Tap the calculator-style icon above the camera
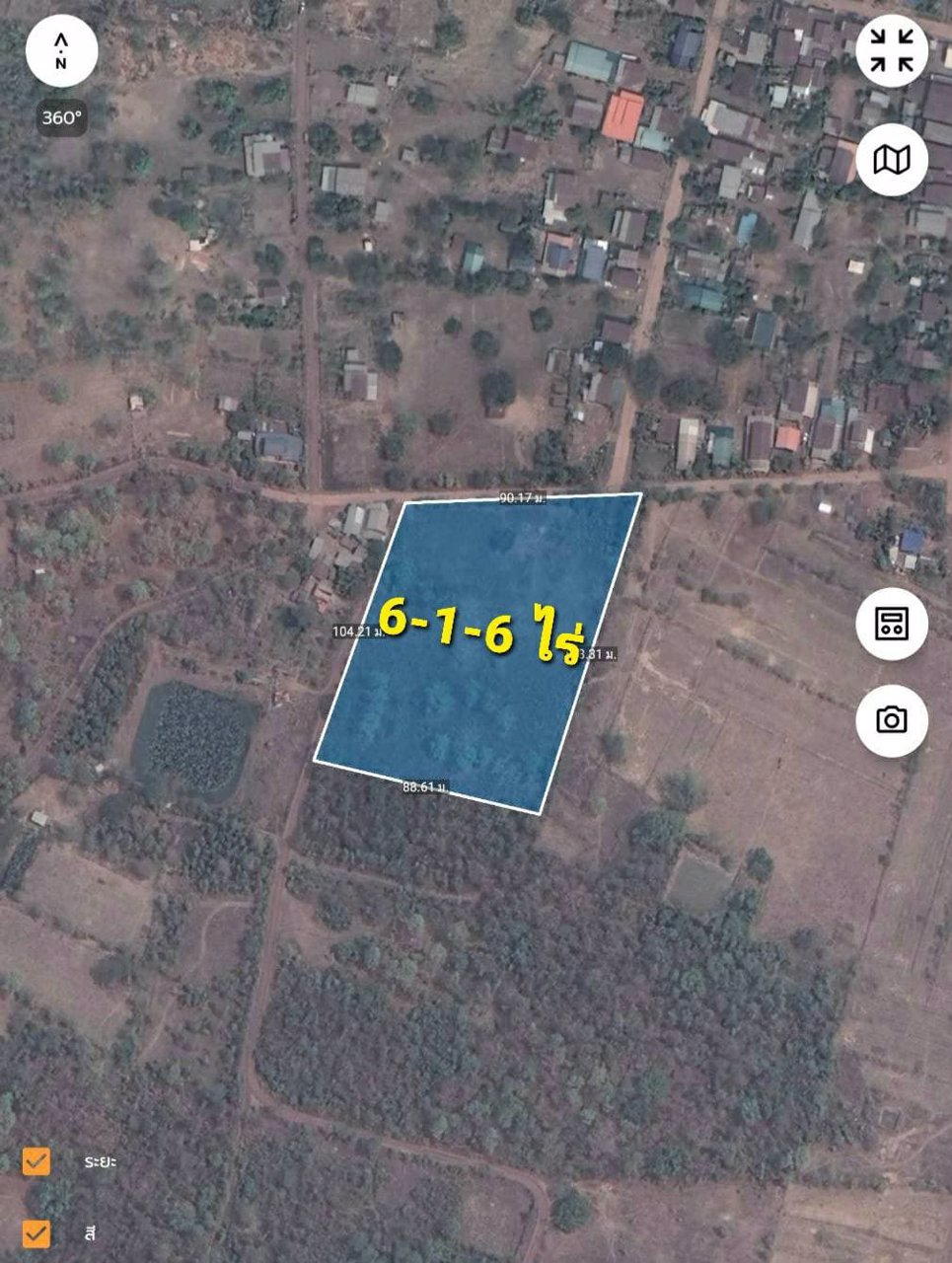Viewport: 952px width, 1263px height. point(891,624)
